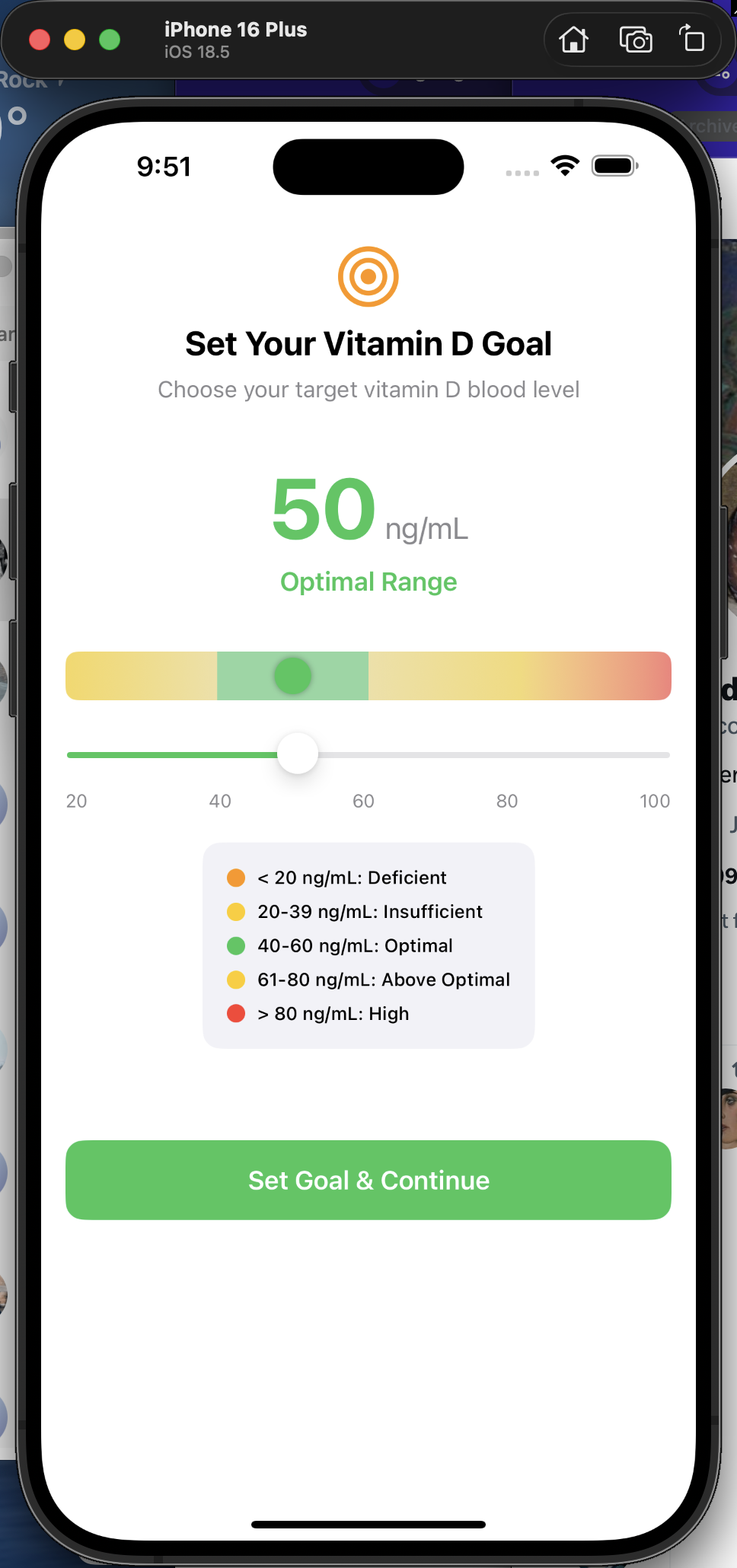This screenshot has width=737, height=1568.
Task: Rotate the simulator device
Action: coord(691,38)
